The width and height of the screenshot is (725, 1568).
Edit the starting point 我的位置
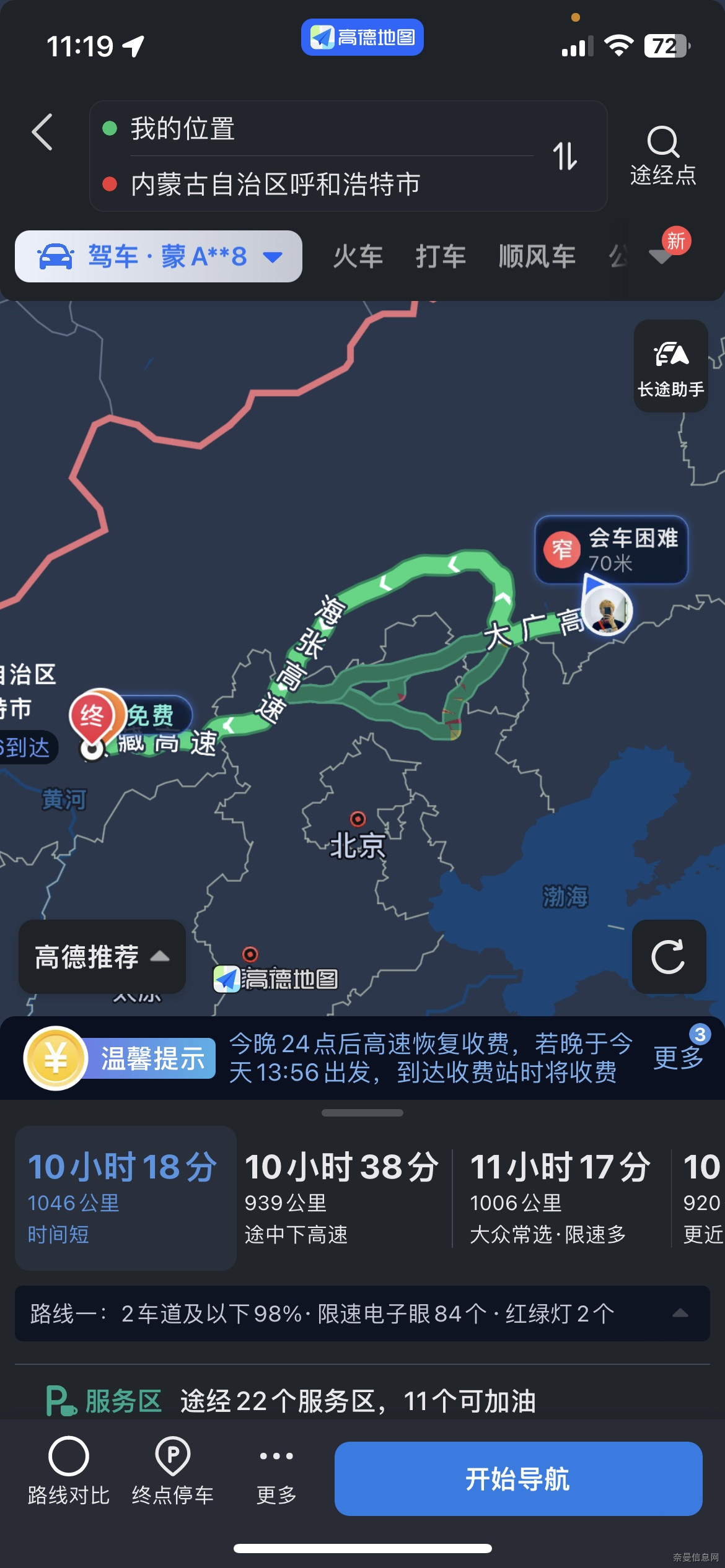(x=183, y=129)
